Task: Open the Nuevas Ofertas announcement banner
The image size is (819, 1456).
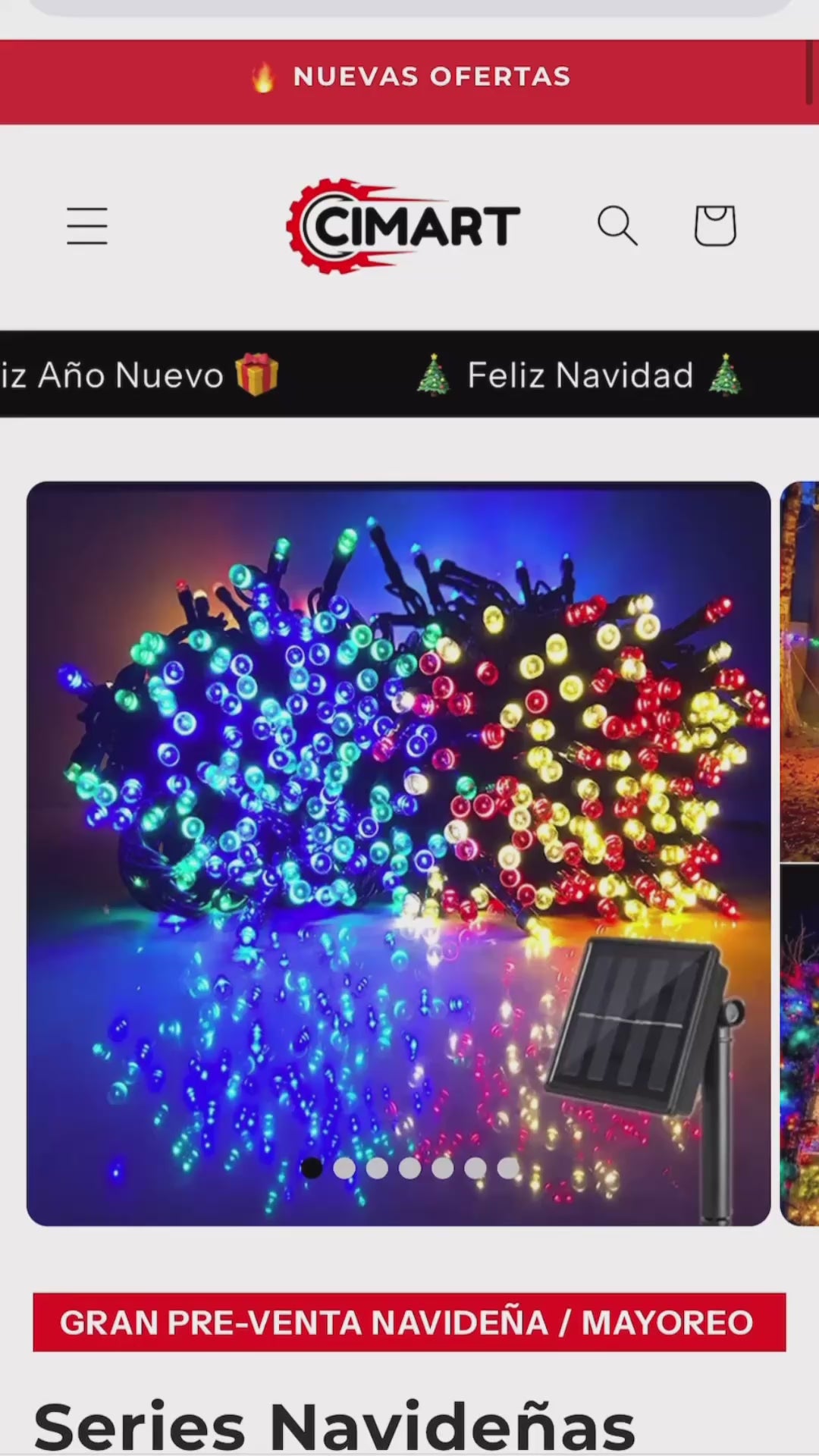Action: point(409,77)
